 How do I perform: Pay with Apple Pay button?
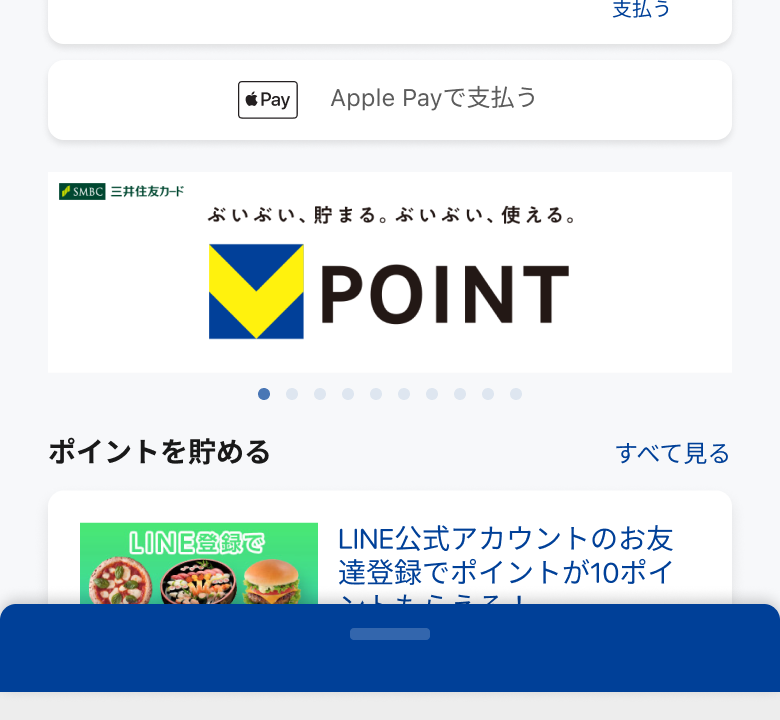pos(390,99)
